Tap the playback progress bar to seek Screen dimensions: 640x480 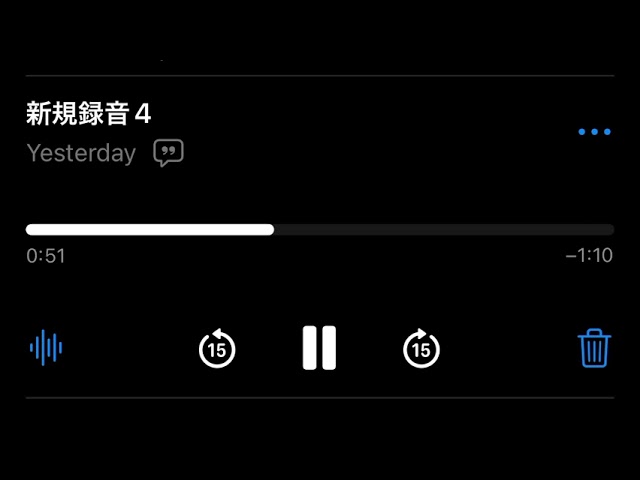pos(320,229)
